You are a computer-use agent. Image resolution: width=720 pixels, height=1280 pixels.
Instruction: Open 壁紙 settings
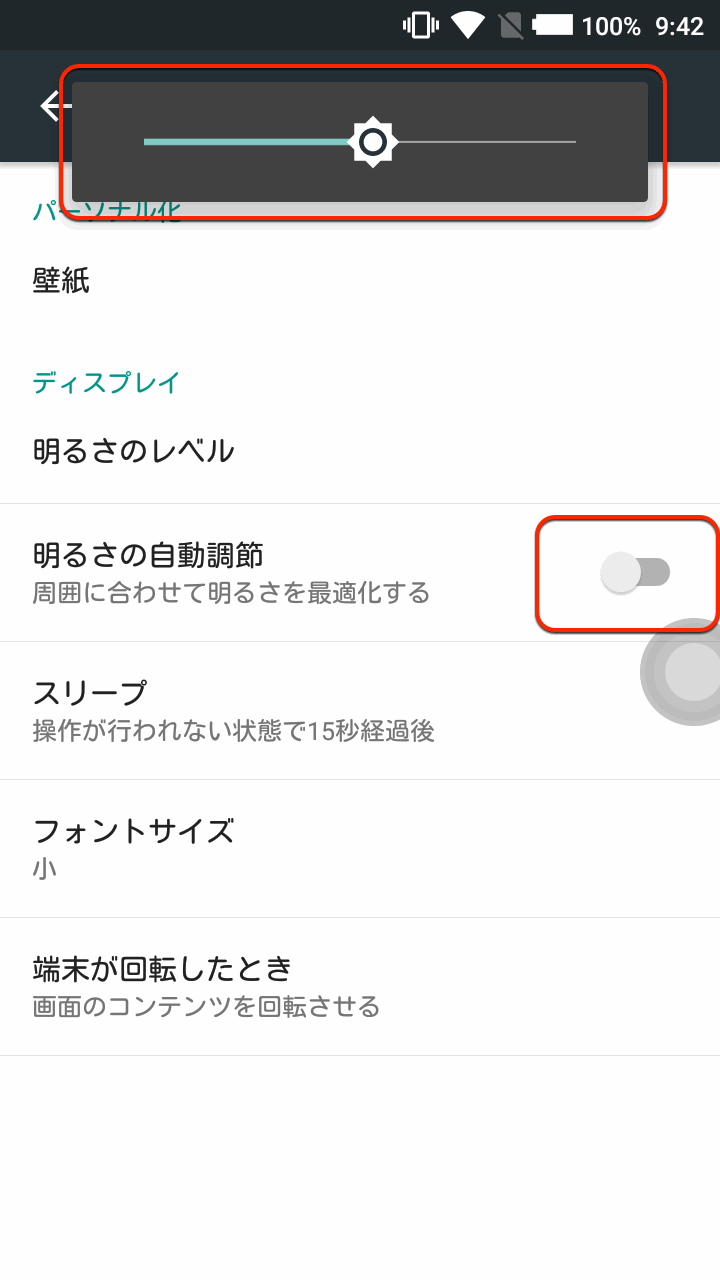[62, 281]
